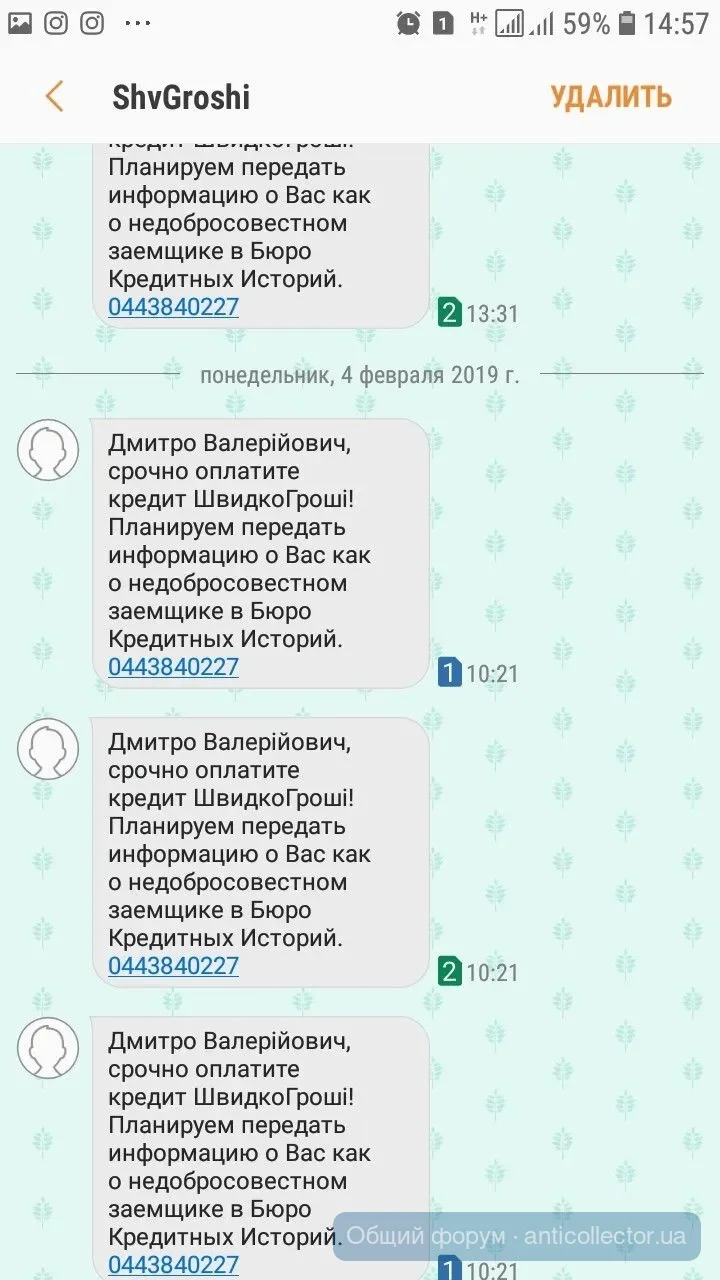Viewport: 720px width, 1280px height.
Task: Open sender avatar right below the date header
Action: click(x=48, y=450)
